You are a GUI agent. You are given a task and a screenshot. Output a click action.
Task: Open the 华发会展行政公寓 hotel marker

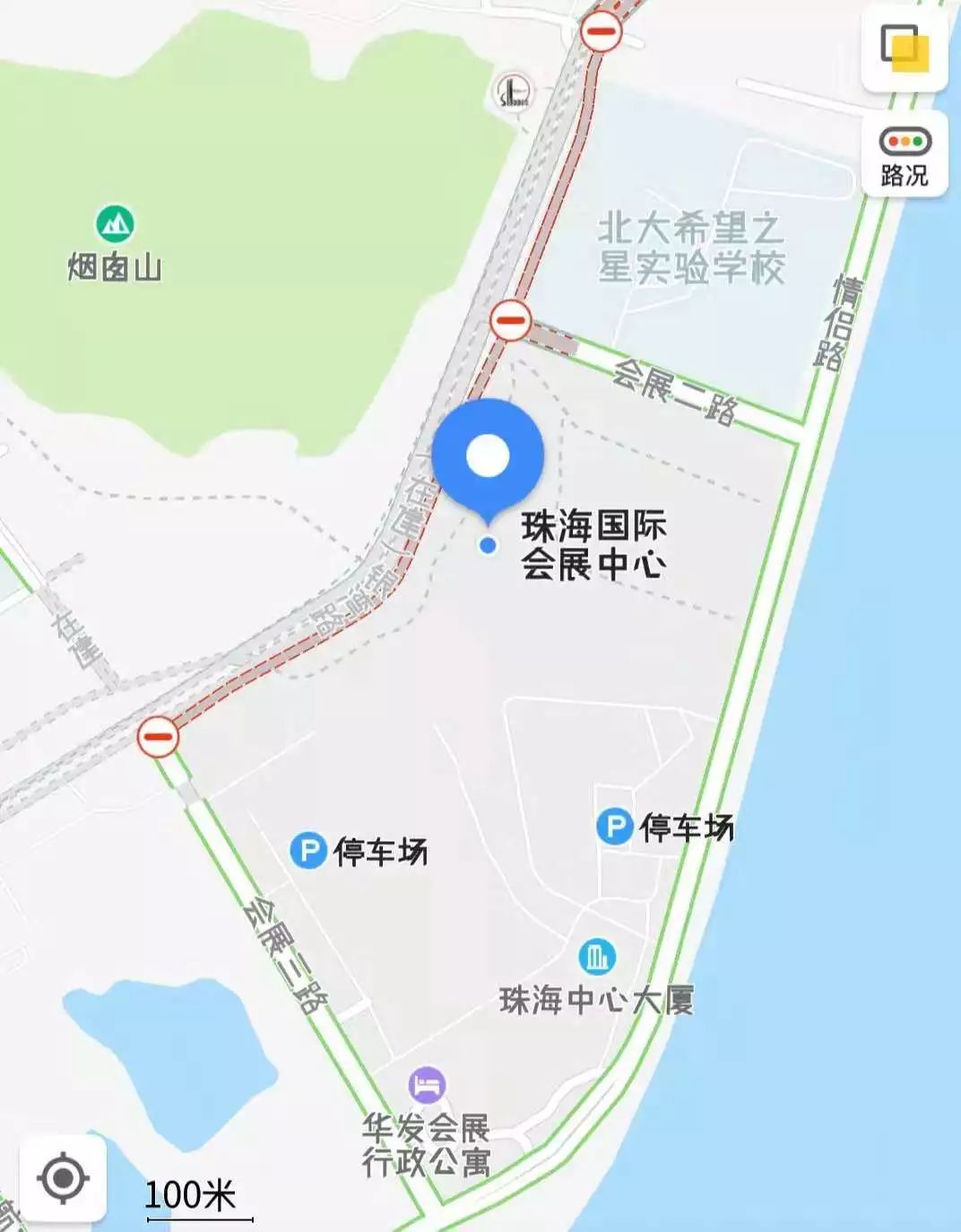[427, 1086]
